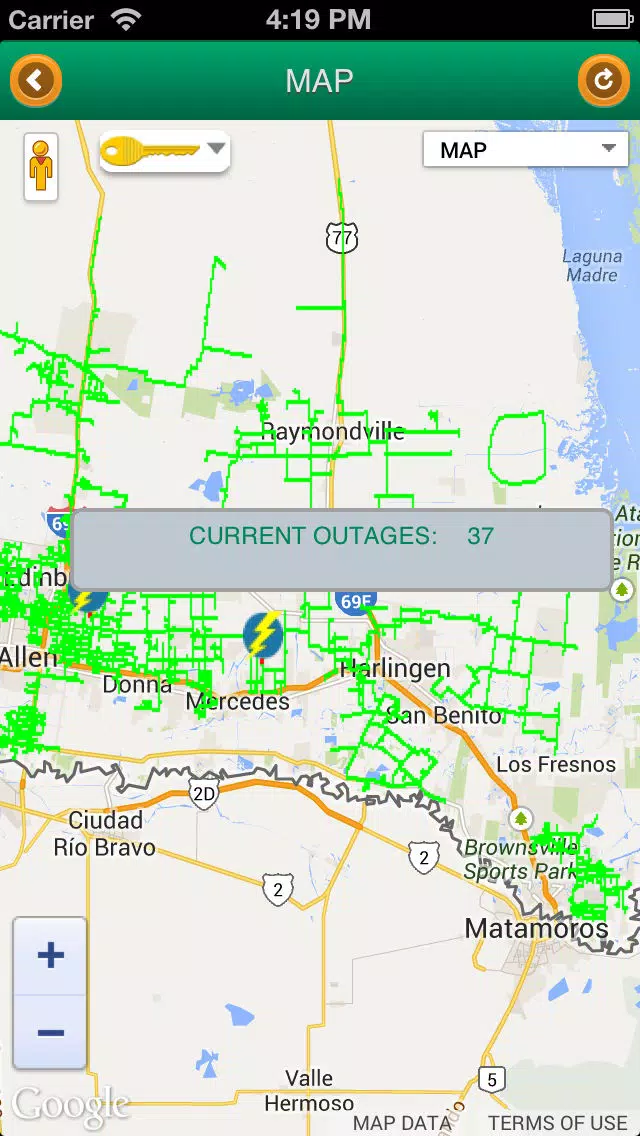
Task: Zoom out with the minus button
Action: tap(51, 1032)
